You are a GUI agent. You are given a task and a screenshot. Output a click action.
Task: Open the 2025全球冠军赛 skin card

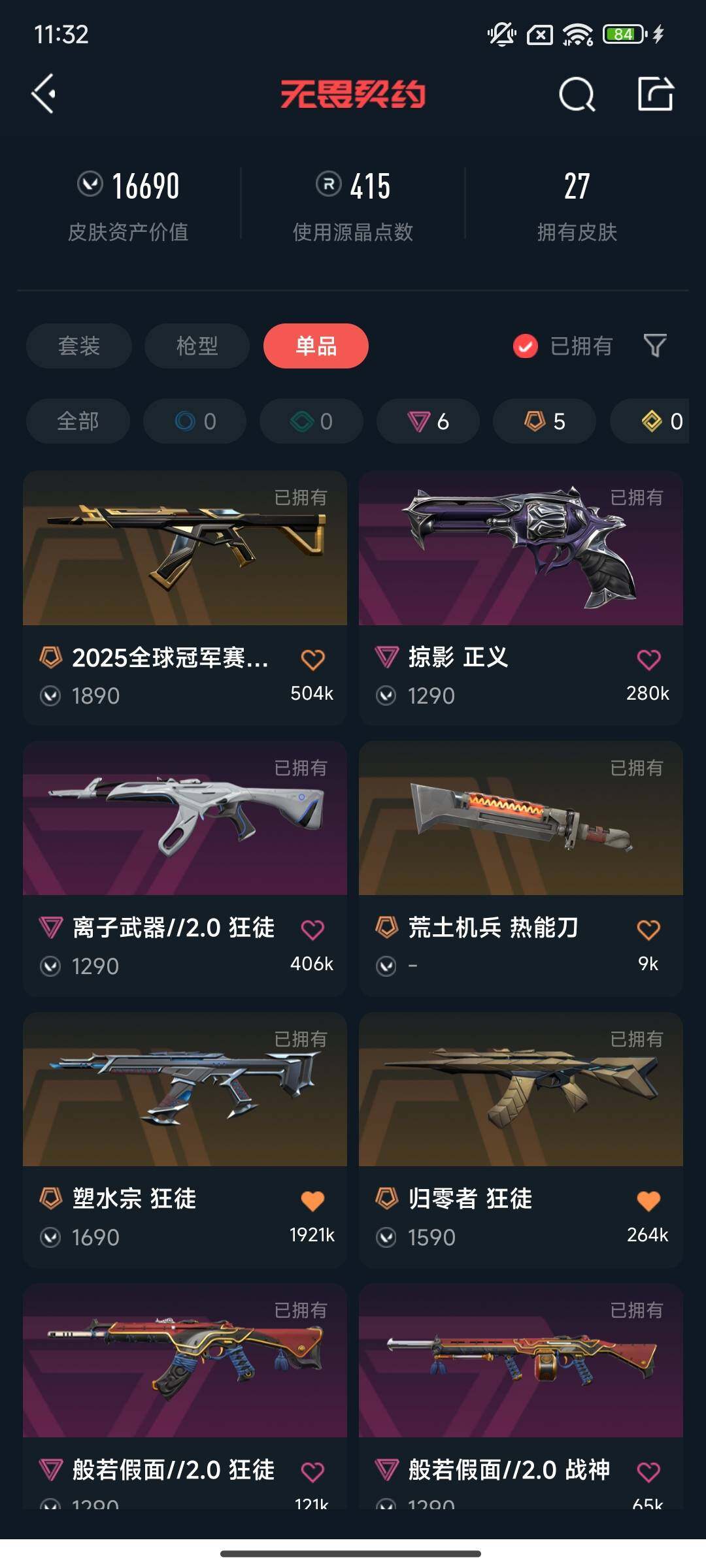[x=184, y=549]
